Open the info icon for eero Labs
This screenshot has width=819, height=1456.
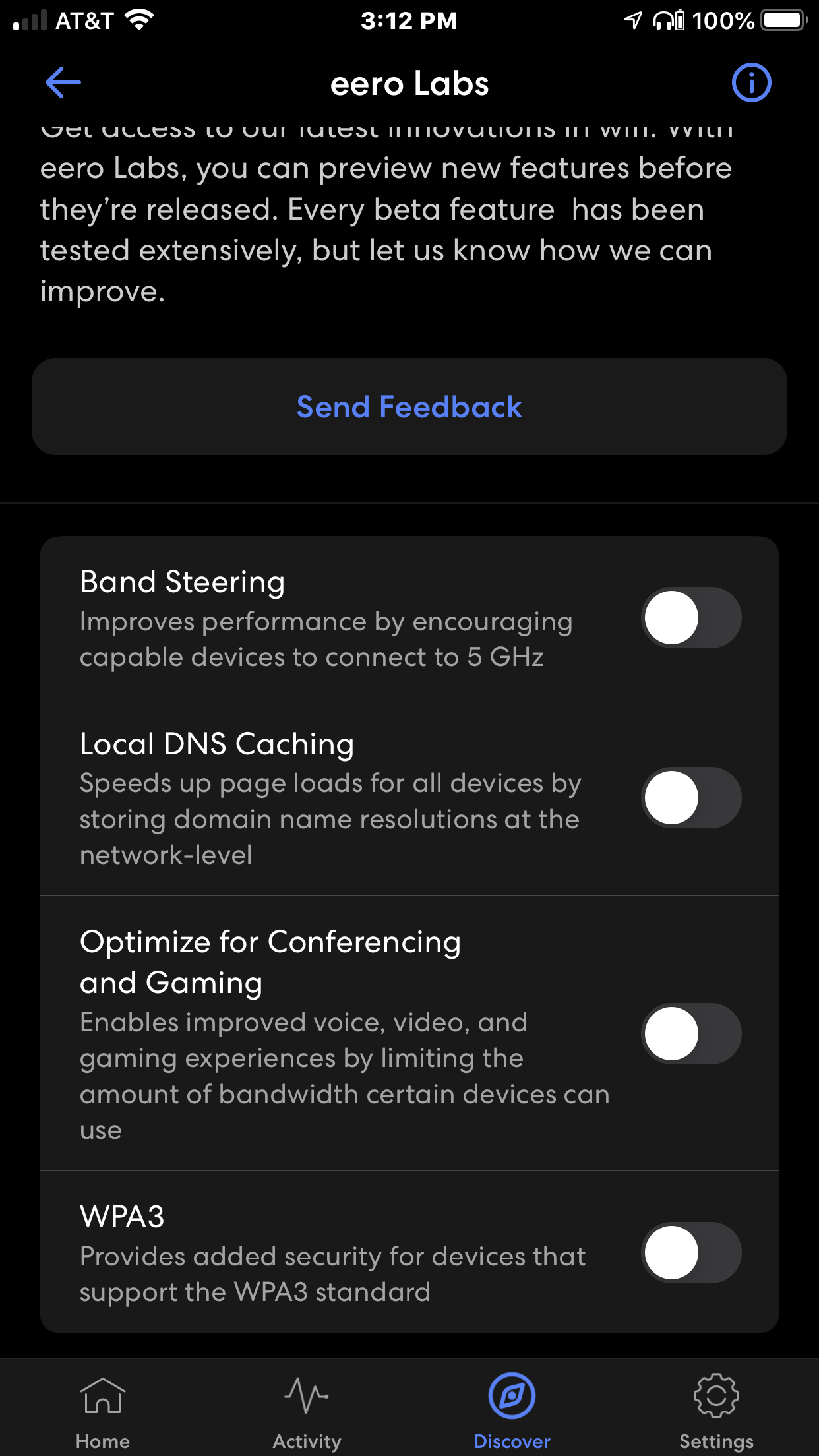coord(751,83)
